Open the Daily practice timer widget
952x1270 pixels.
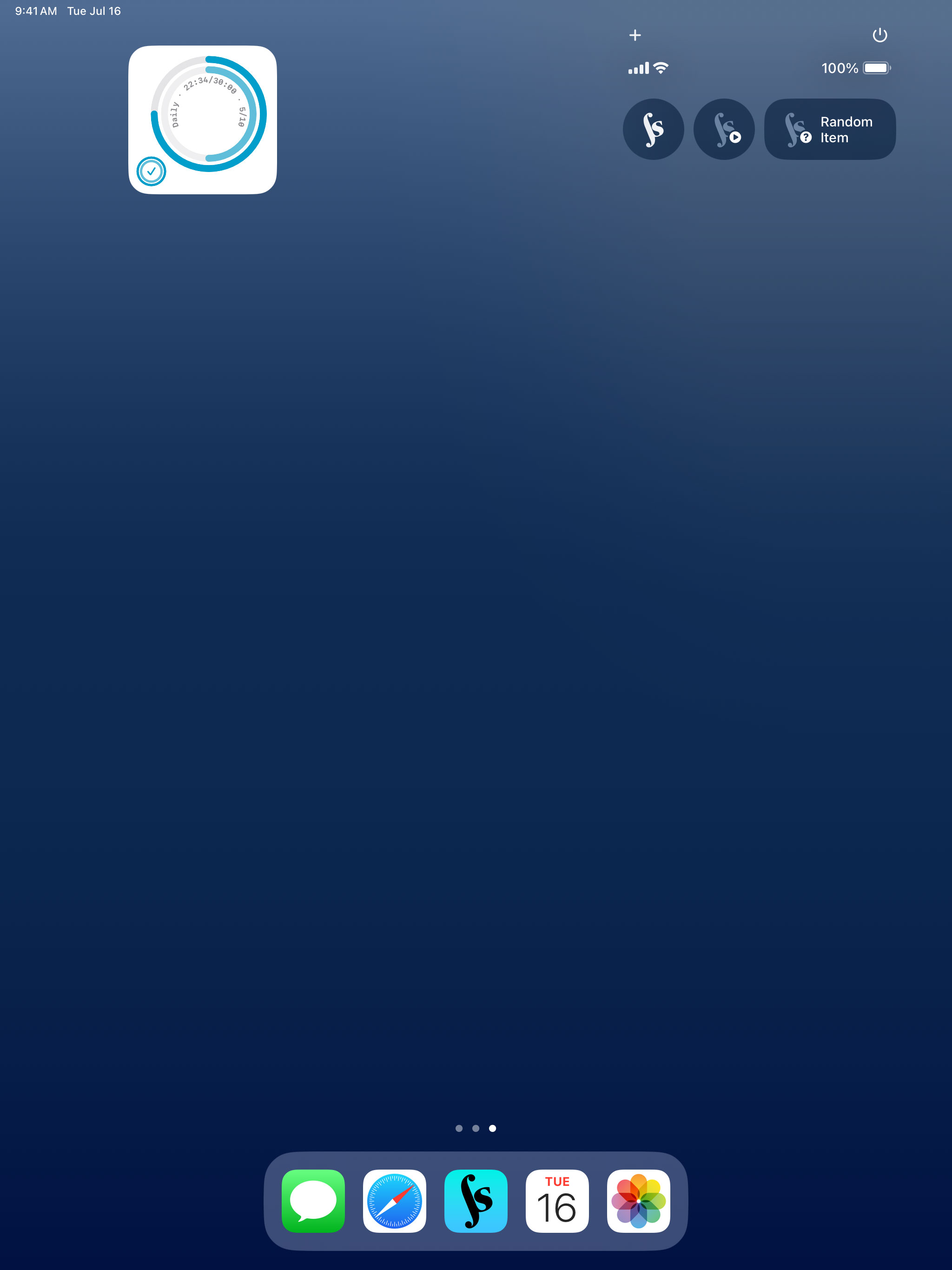coord(208,114)
